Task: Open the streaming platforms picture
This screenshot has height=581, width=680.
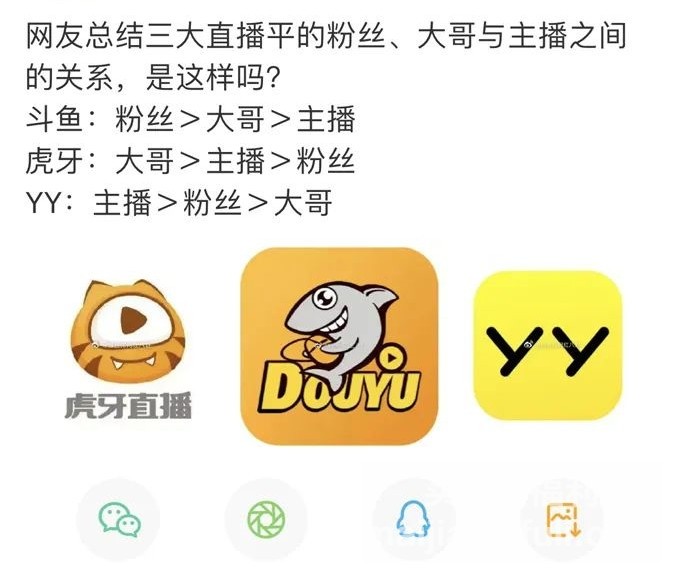Action: pyautogui.click(x=340, y=345)
